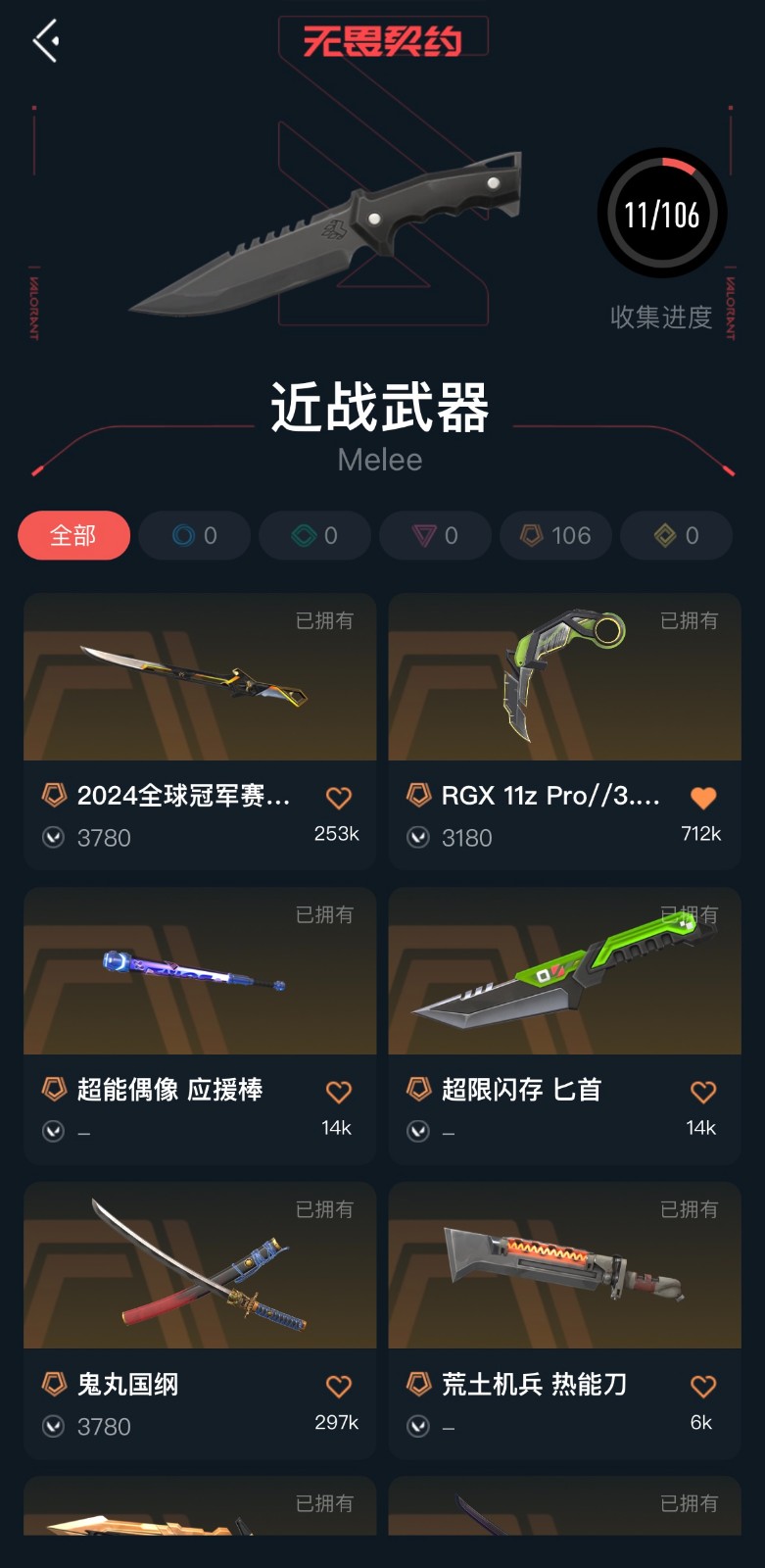Image resolution: width=765 pixels, height=1568 pixels.
Task: Unlike the RGX 11z Pro skin
Action: (x=703, y=798)
